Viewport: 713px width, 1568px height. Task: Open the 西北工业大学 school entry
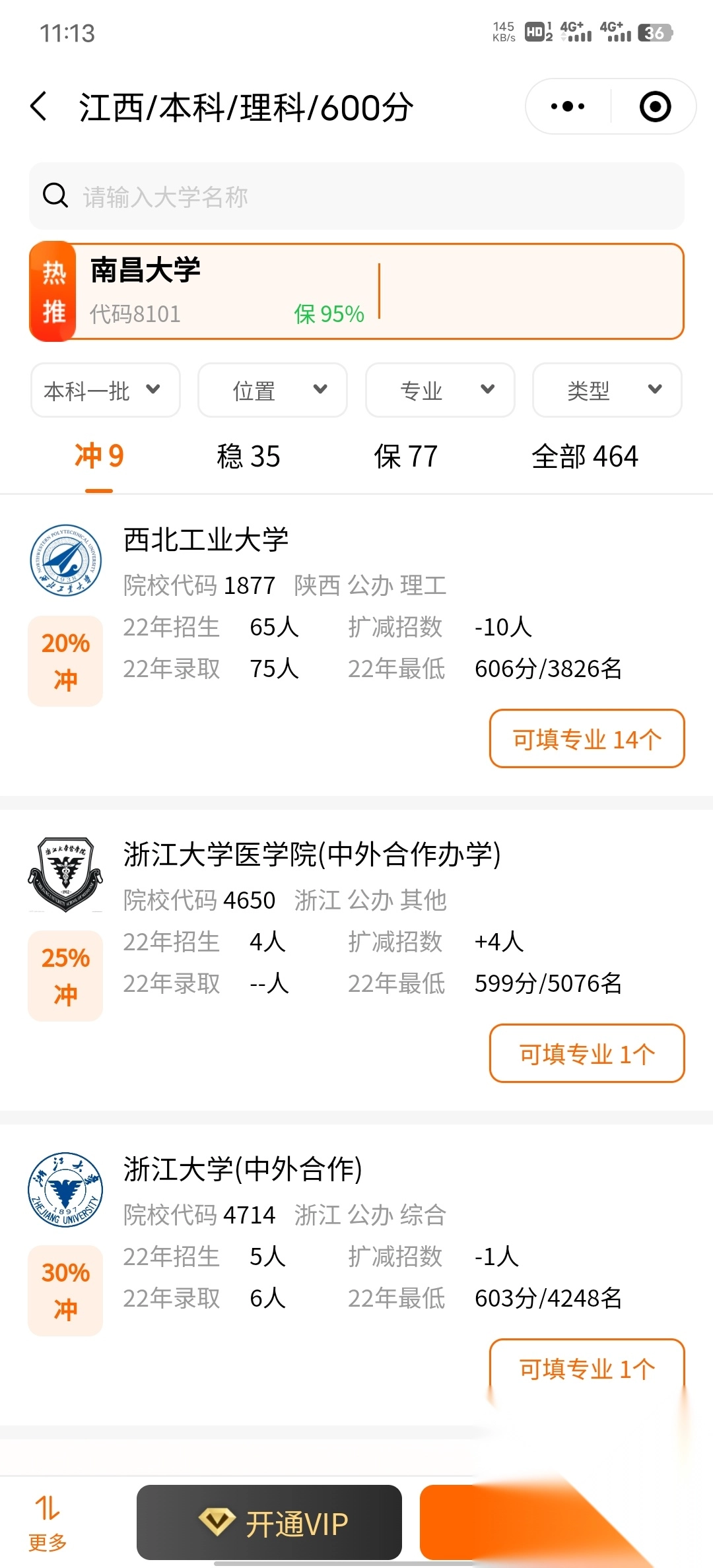click(206, 540)
